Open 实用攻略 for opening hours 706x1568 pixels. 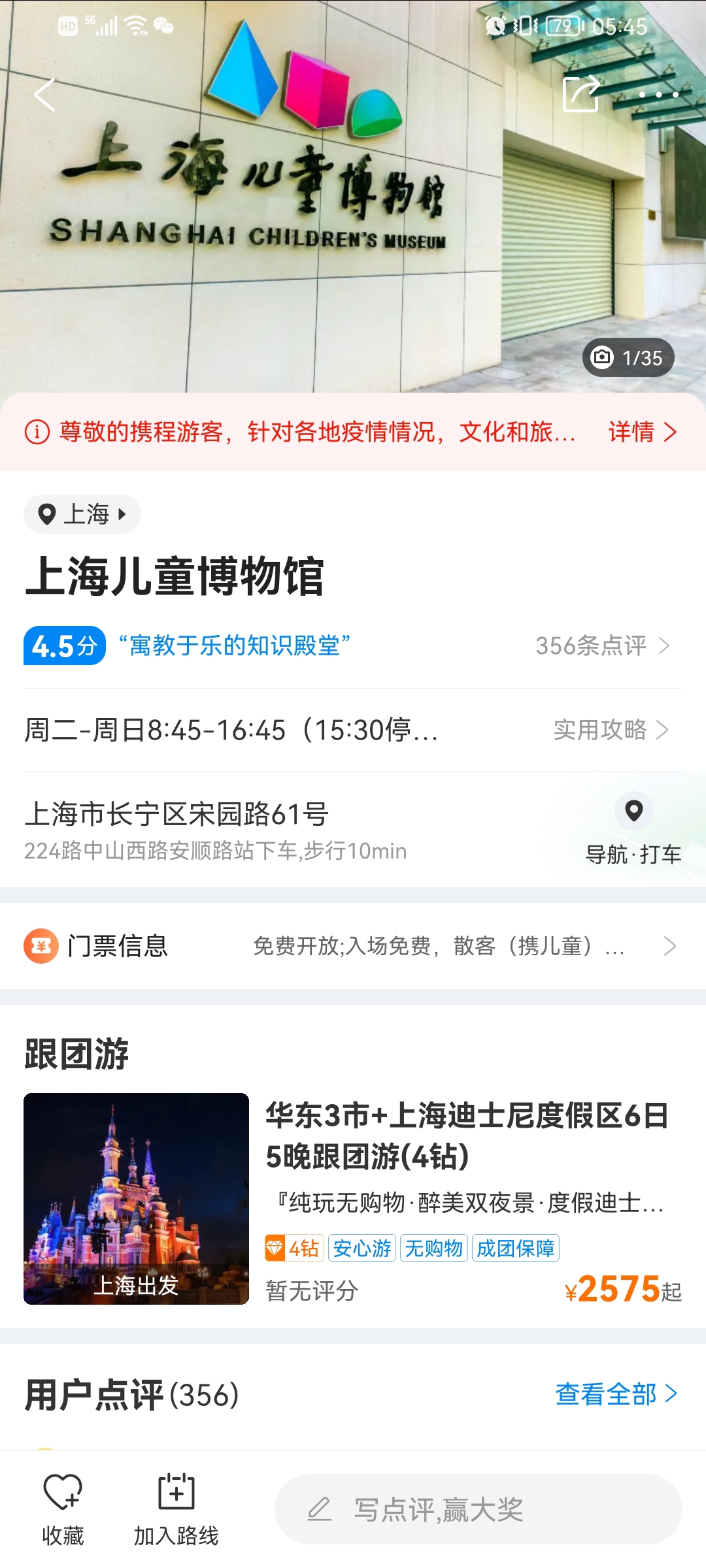click(x=611, y=730)
